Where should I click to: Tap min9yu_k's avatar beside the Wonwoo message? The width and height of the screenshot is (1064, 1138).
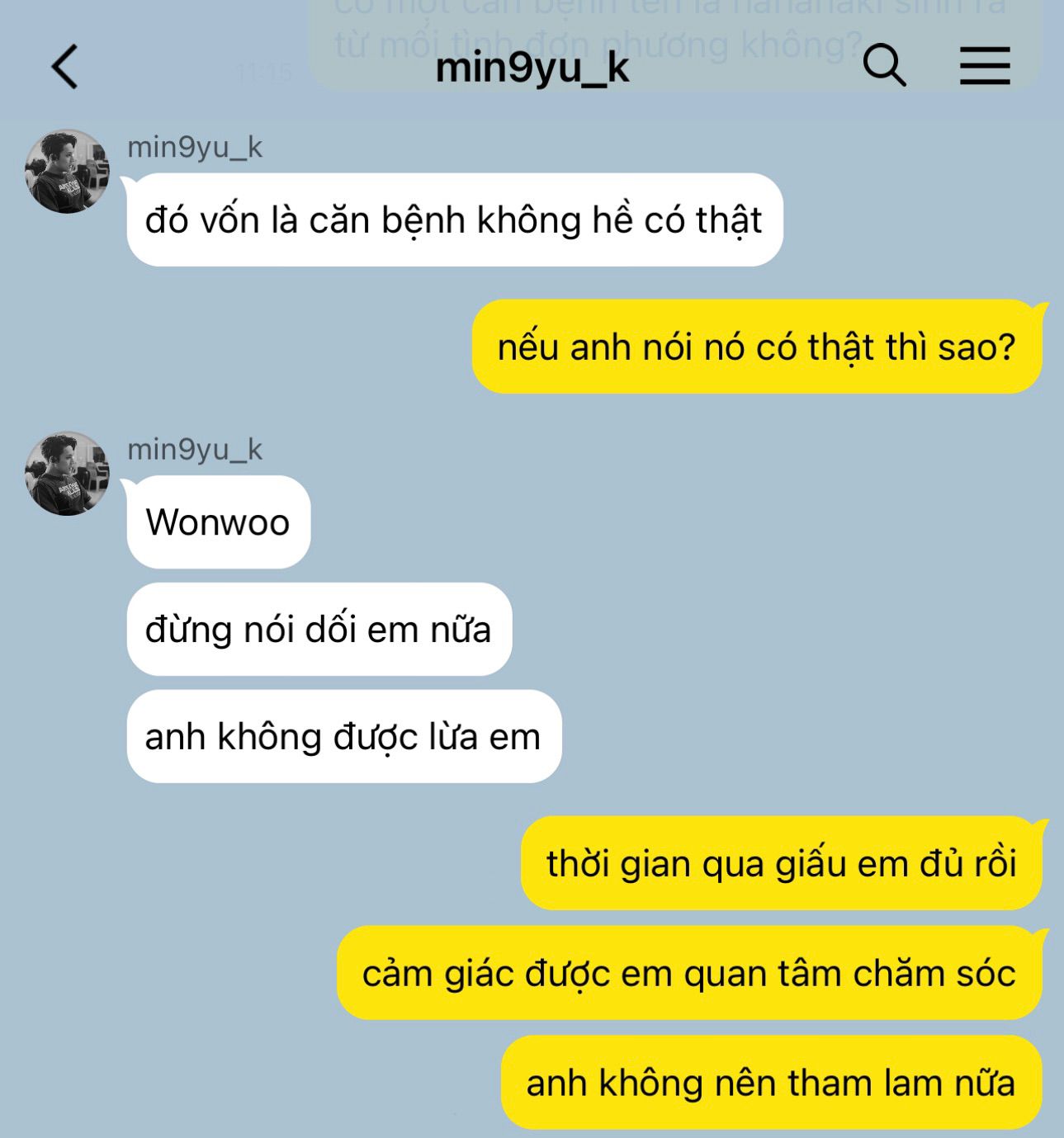(67, 474)
